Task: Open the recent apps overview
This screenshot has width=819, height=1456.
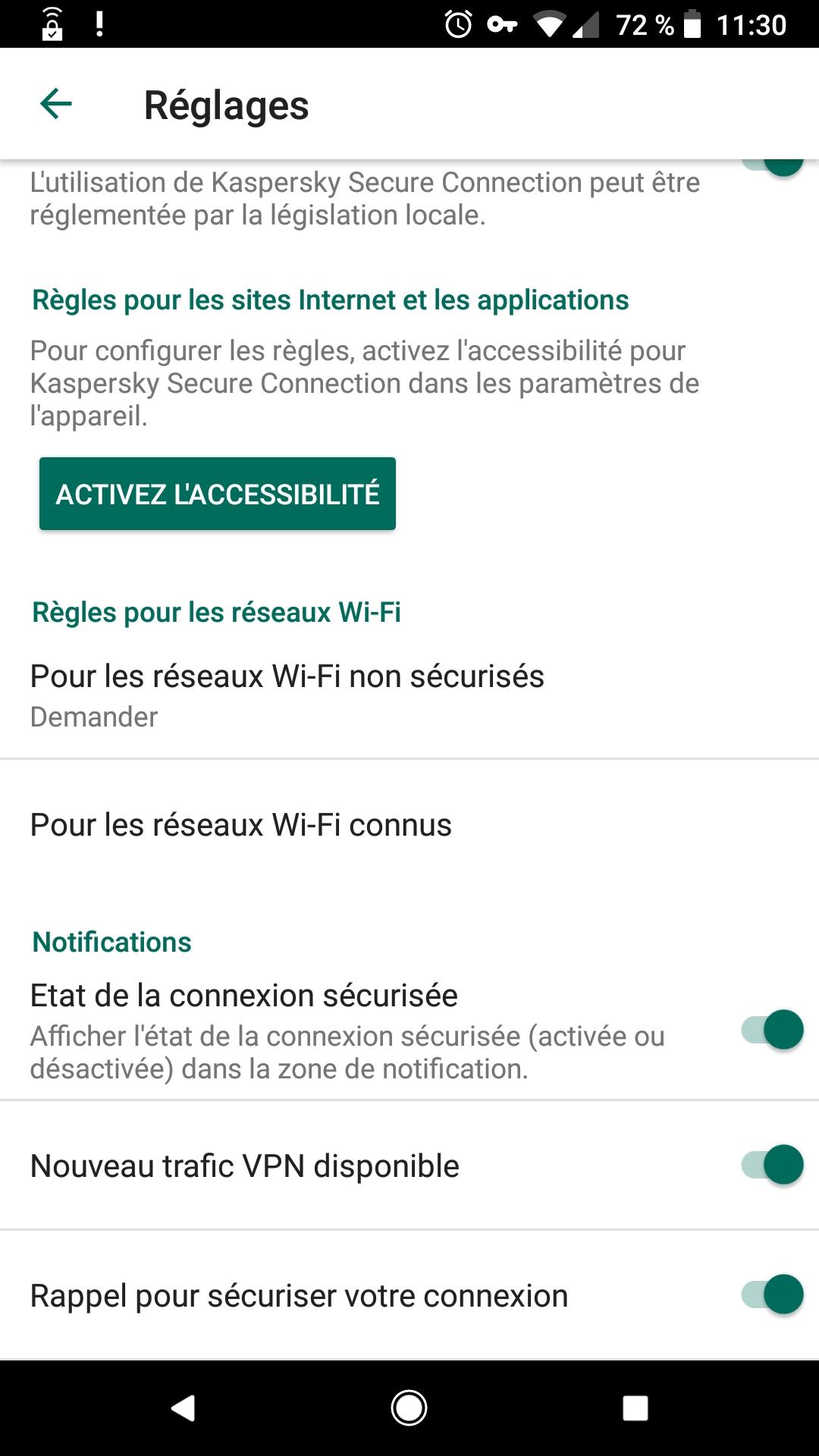Action: (635, 1408)
